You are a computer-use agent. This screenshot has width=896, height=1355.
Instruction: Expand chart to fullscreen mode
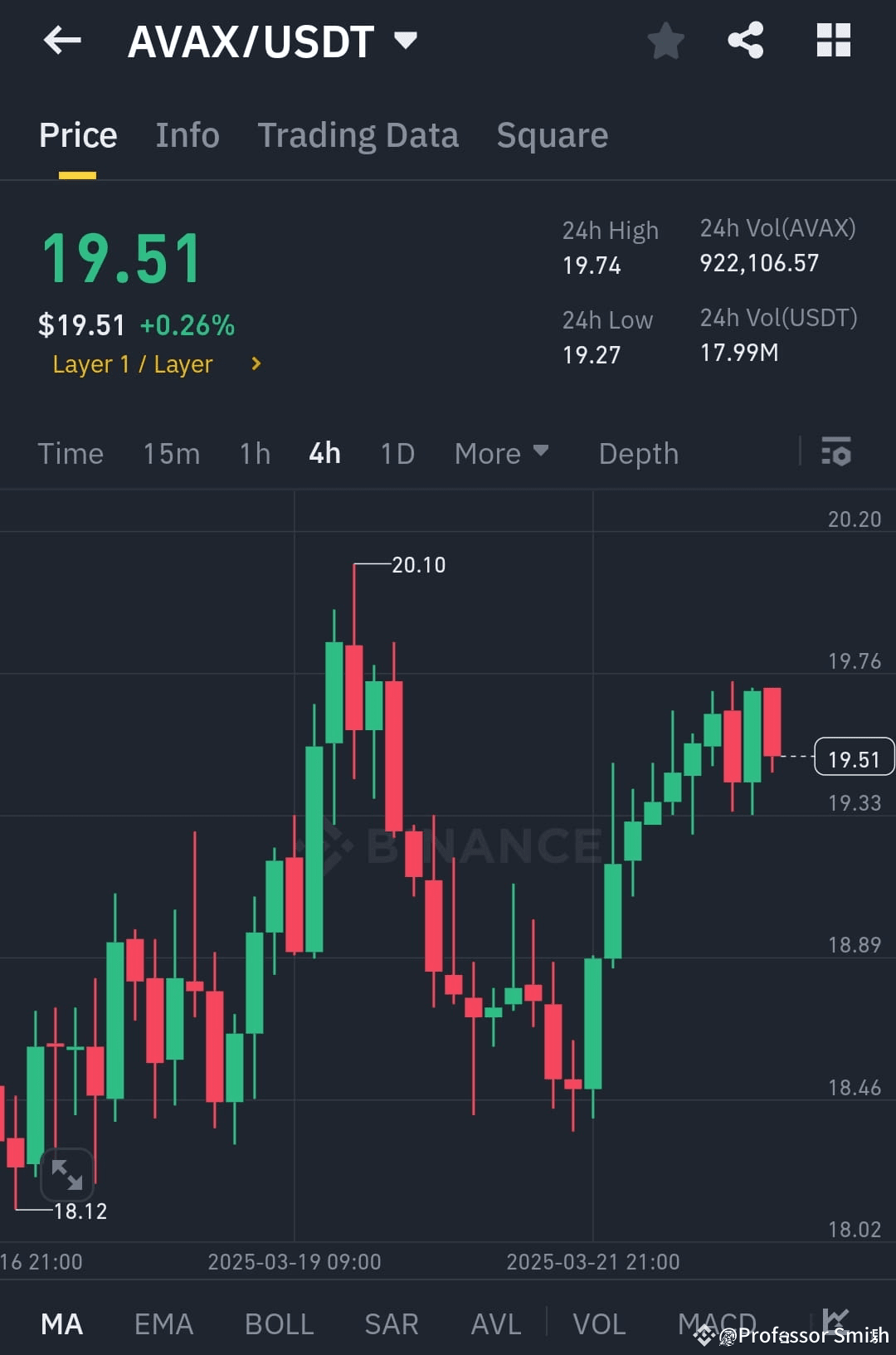(x=67, y=1174)
